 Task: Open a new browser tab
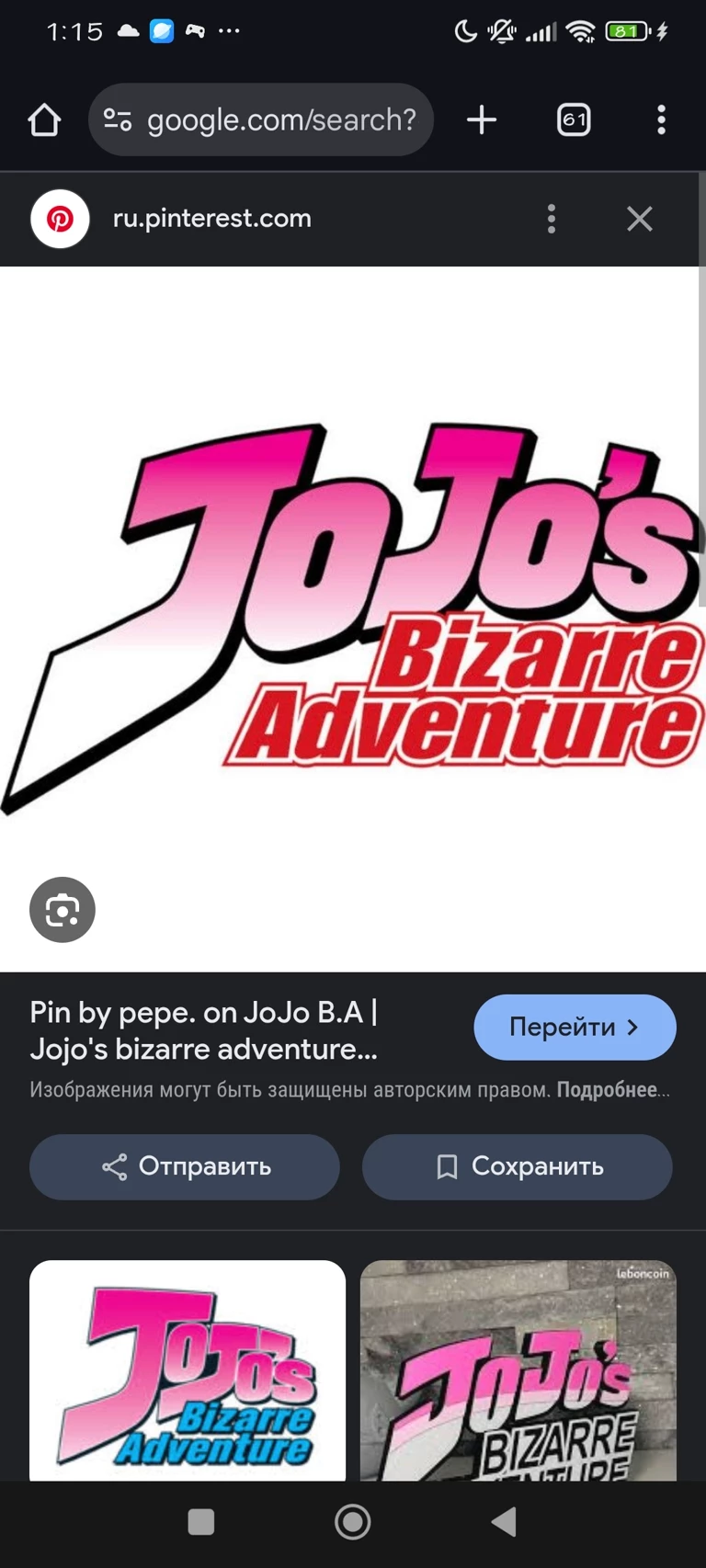(x=482, y=120)
